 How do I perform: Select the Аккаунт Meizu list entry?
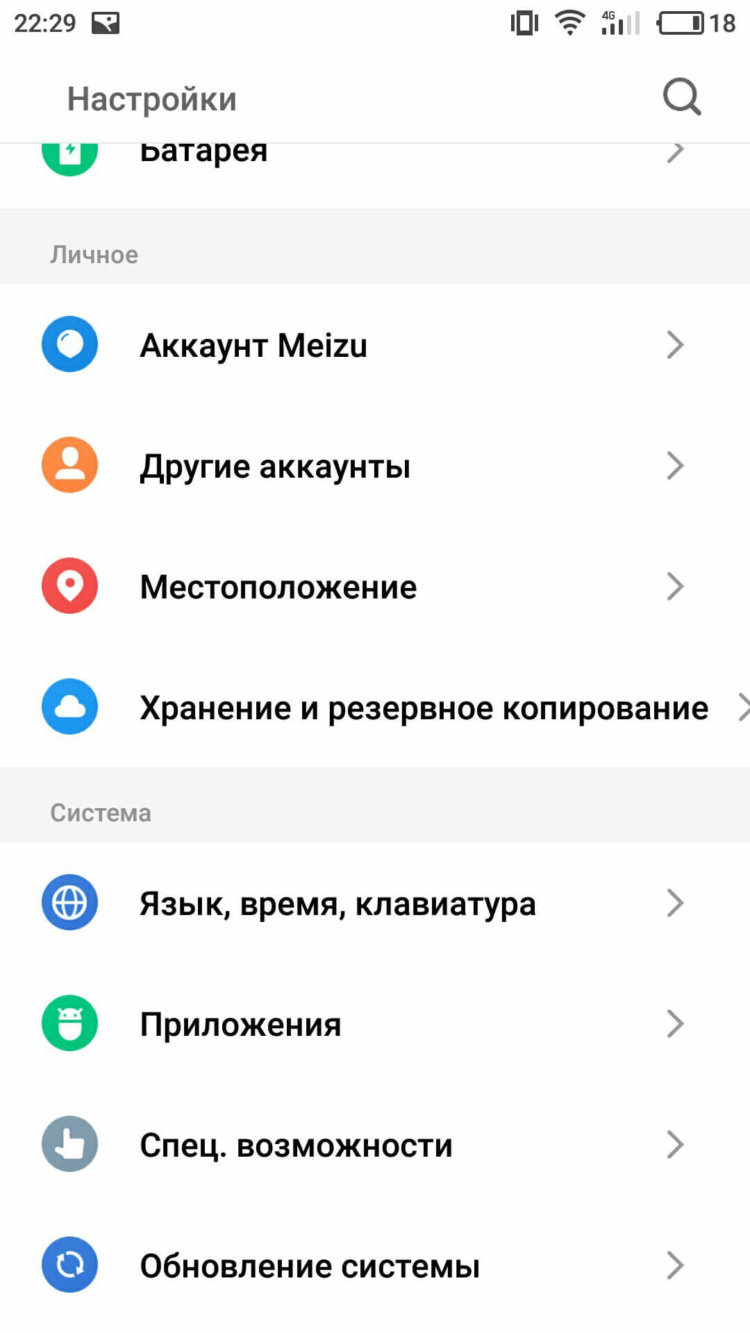252,344
